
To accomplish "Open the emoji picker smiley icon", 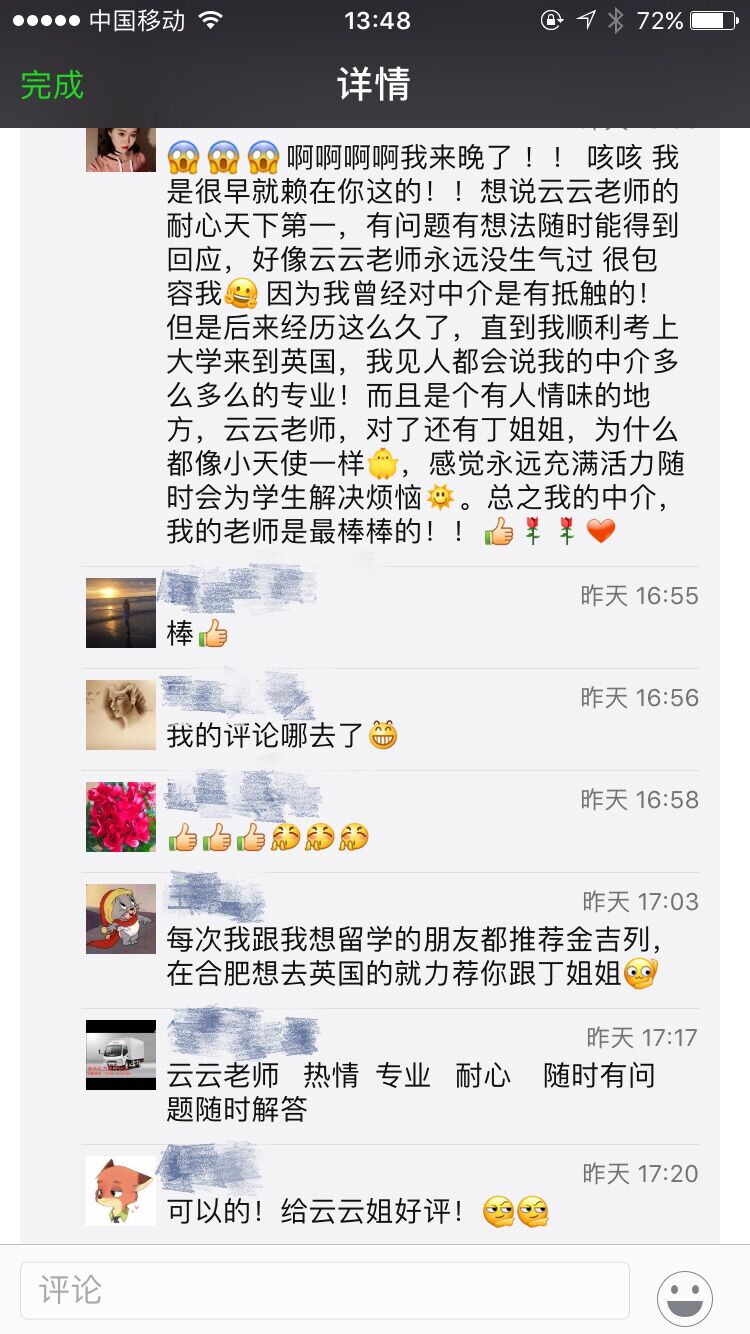I will 685,1298.
